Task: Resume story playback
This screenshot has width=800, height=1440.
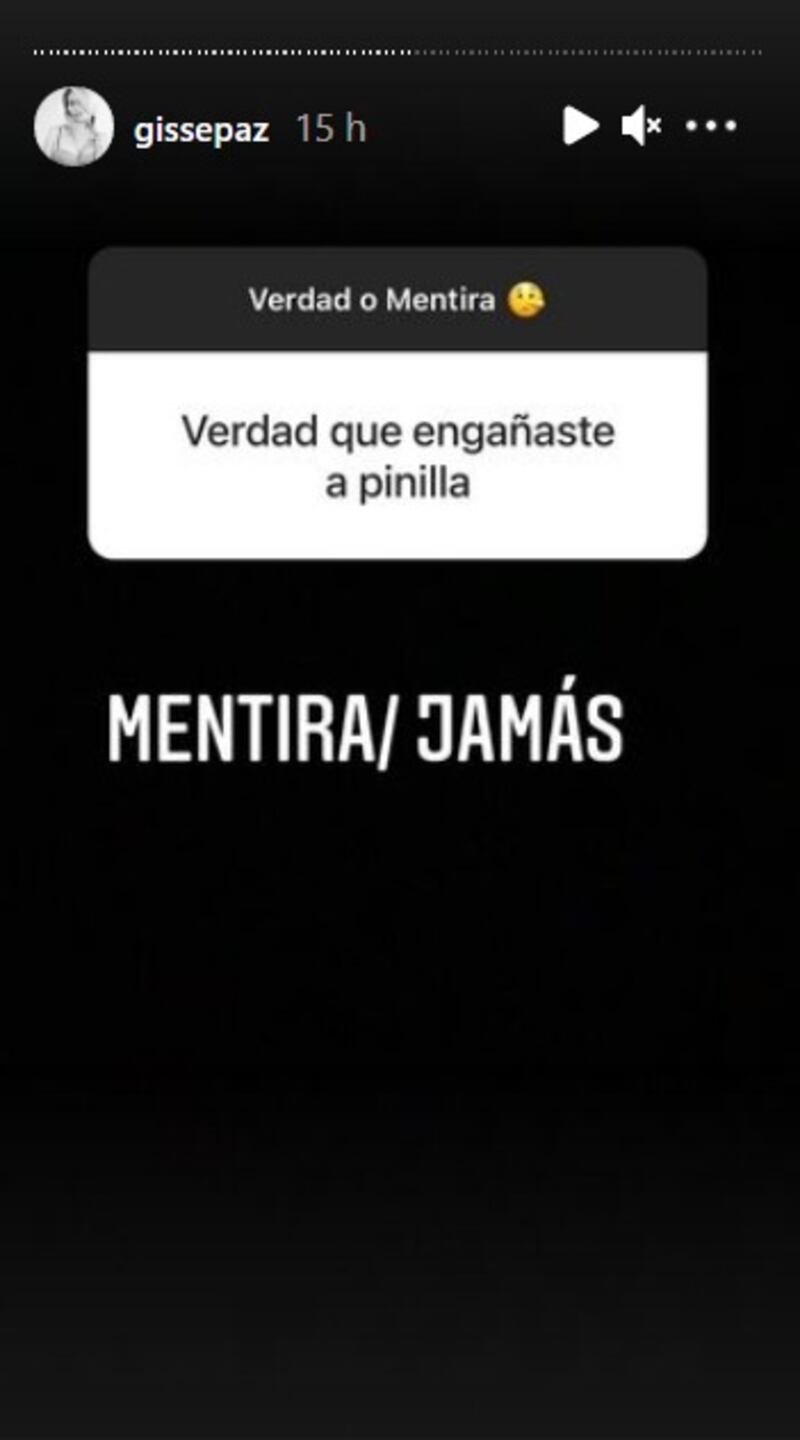Action: tap(580, 126)
